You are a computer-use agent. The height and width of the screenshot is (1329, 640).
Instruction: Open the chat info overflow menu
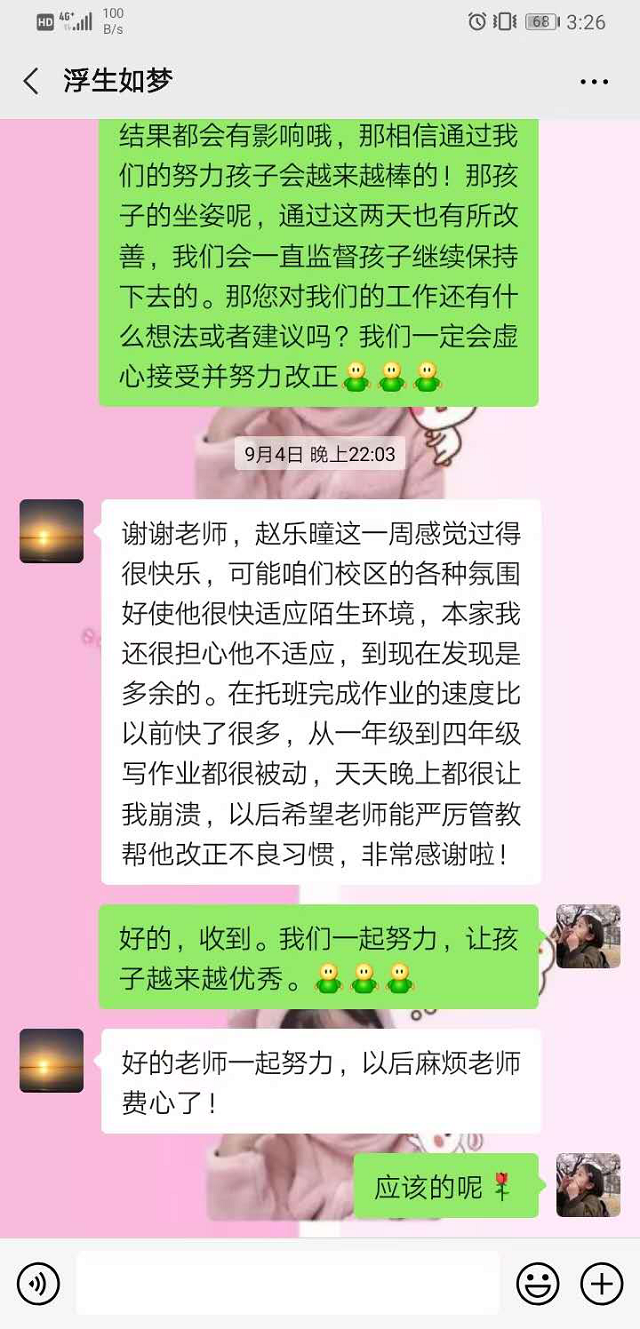coord(594,82)
